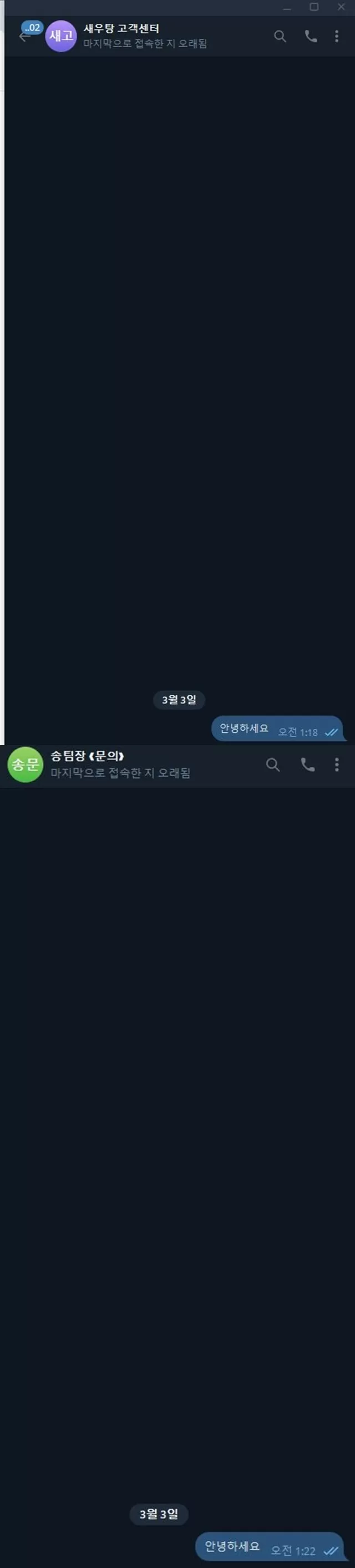
Task: Open the overflow menu for 송팀장 《문의》
Action: (x=337, y=765)
